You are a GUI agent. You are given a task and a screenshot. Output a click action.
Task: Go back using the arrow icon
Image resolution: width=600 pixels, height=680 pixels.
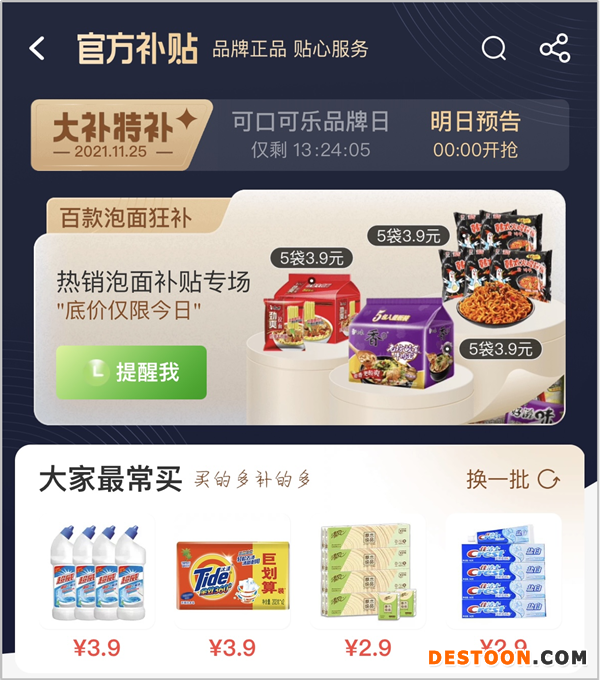click(38, 48)
